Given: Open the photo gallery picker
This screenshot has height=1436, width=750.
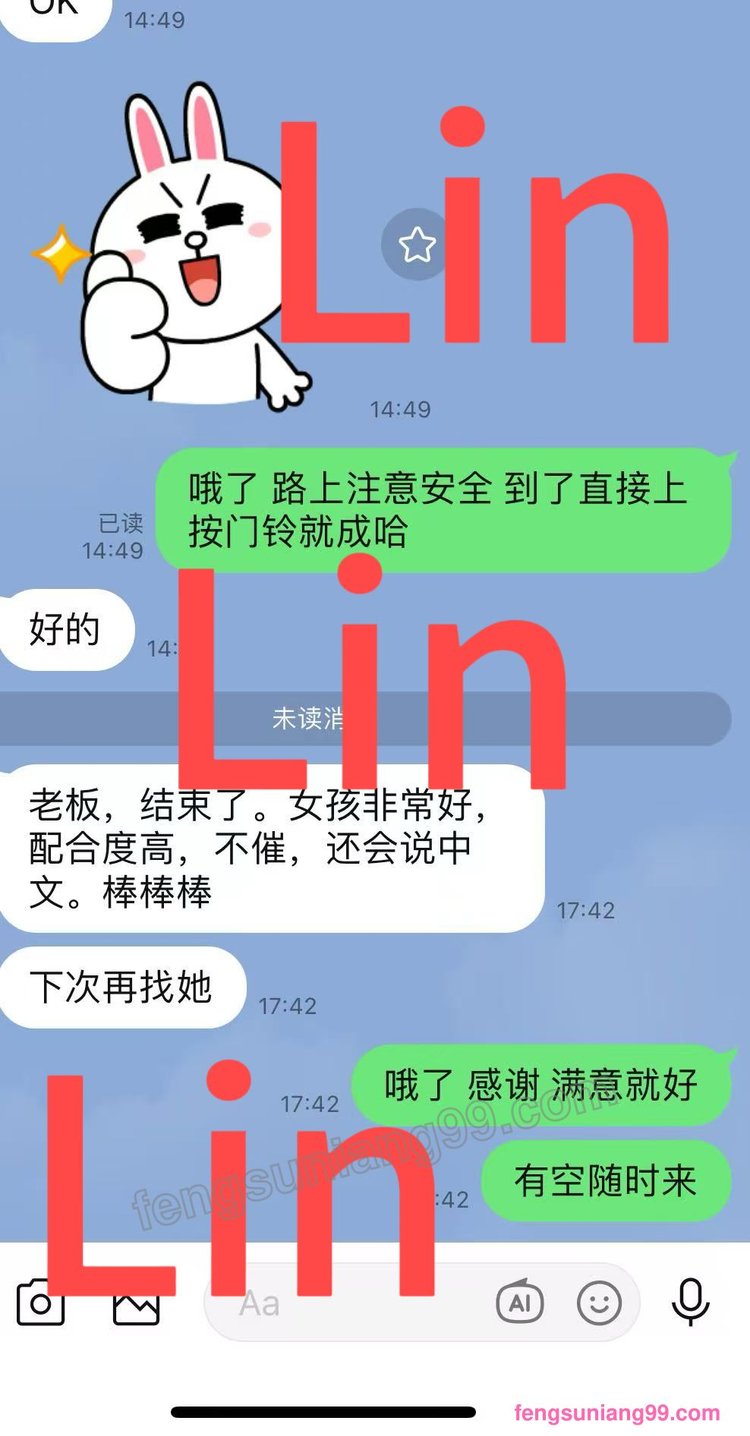Looking at the screenshot, I should point(136,1303).
